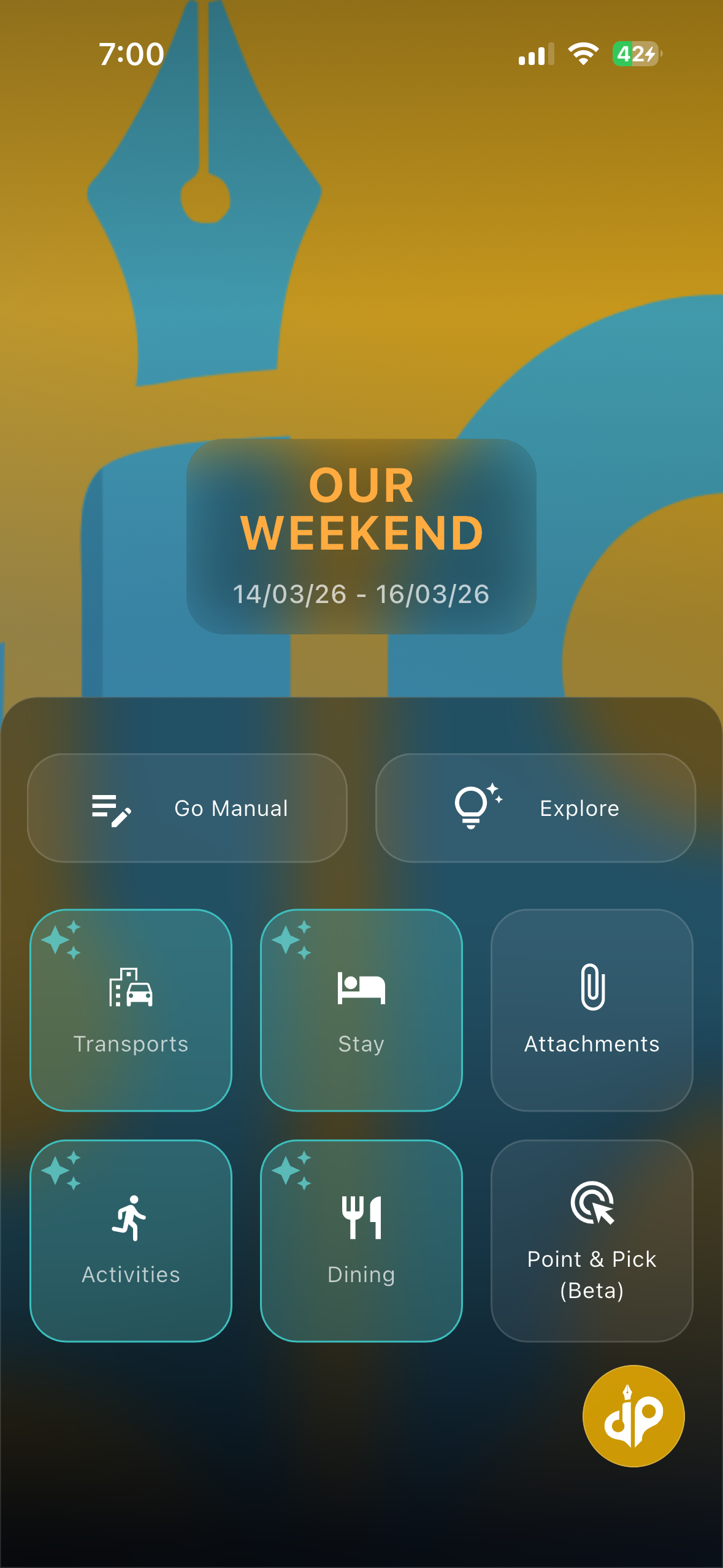Tap the yellow floating logo button
Viewport: 723px width, 1568px height.
click(x=633, y=1415)
